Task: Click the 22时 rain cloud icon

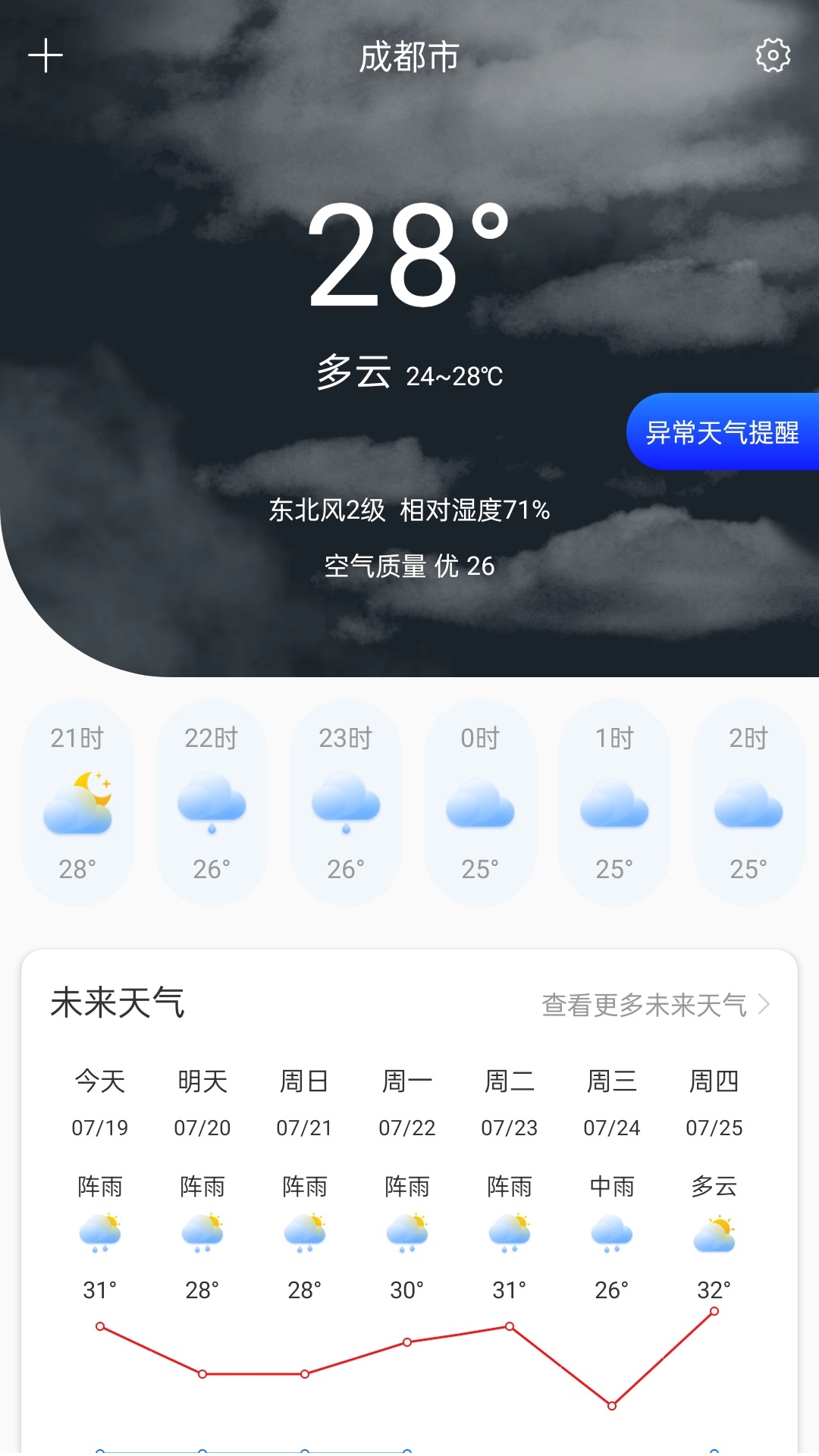Action: 212,805
